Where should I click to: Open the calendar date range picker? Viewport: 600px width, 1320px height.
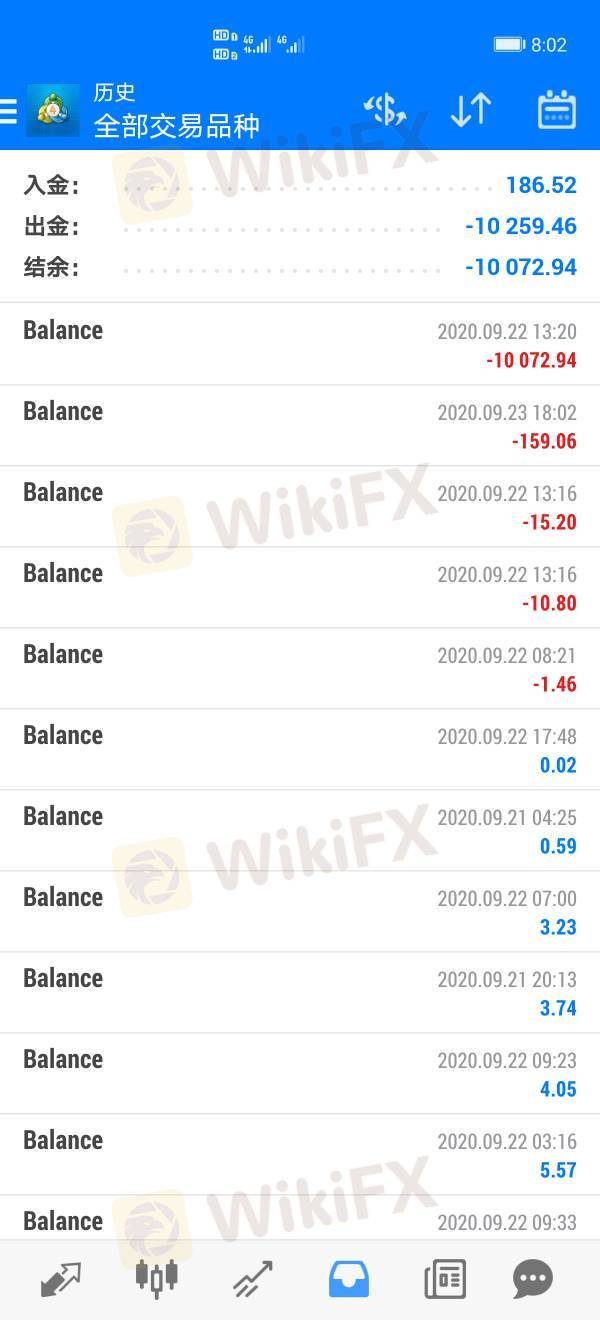(557, 110)
